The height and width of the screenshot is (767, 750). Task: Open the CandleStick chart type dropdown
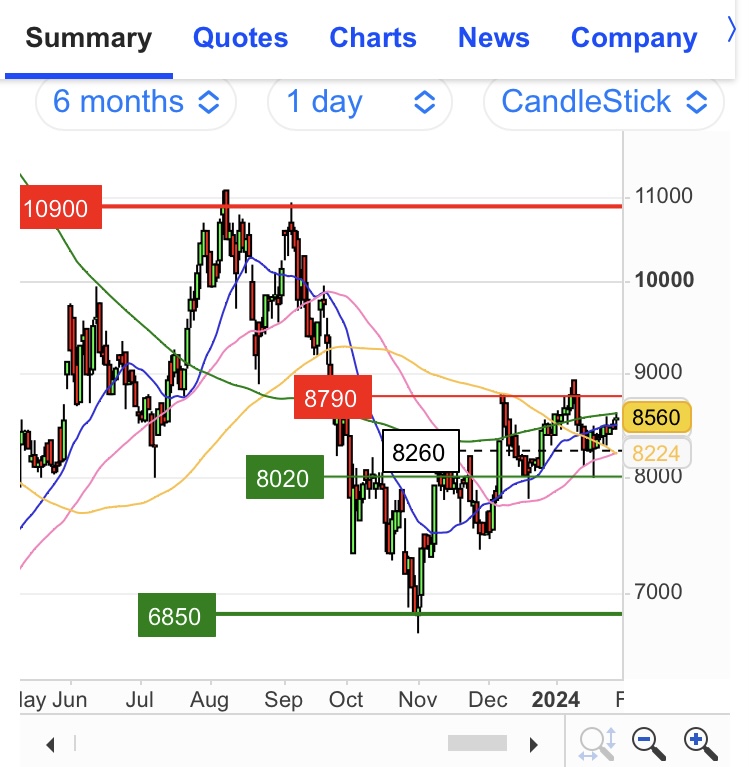pos(603,102)
